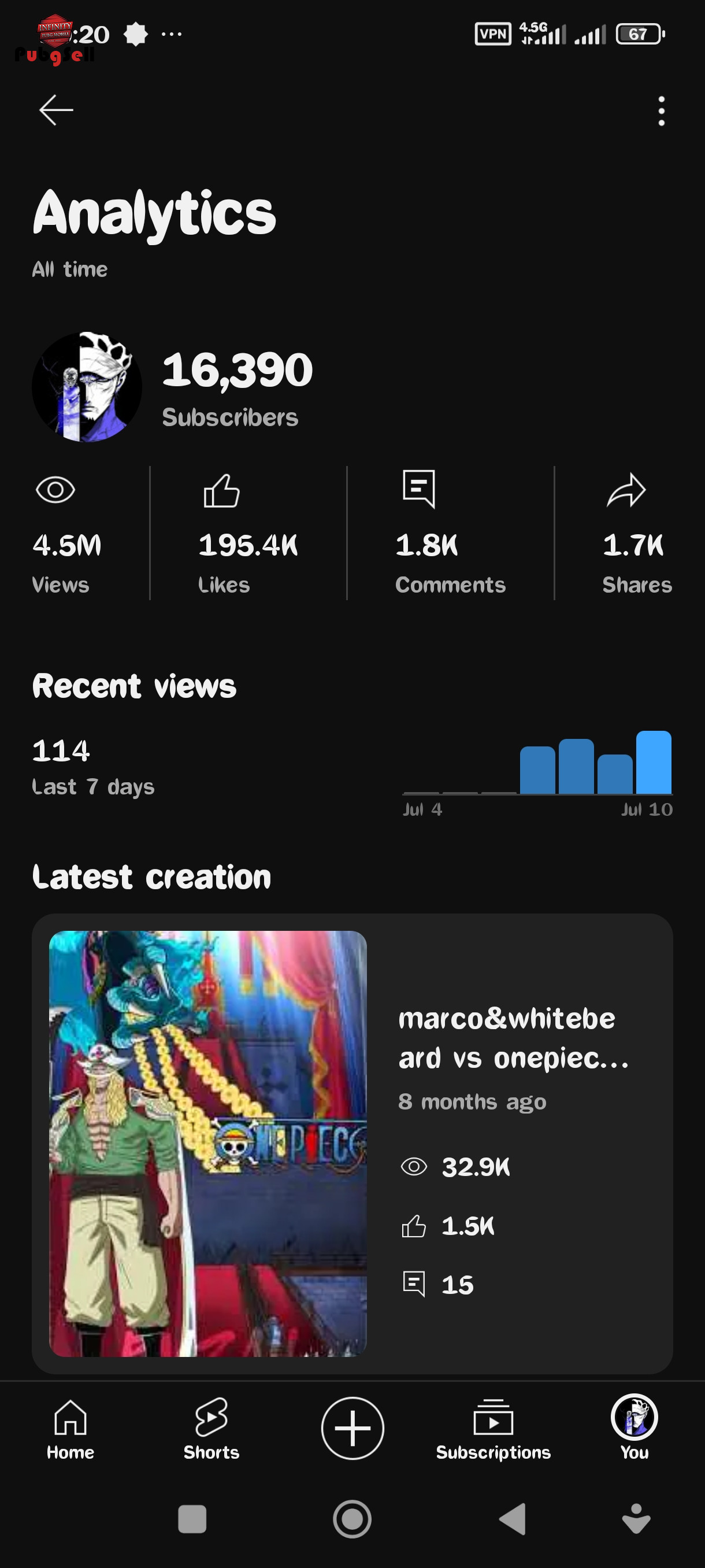Open the marco&whitebeard latest creation card

[352, 1143]
